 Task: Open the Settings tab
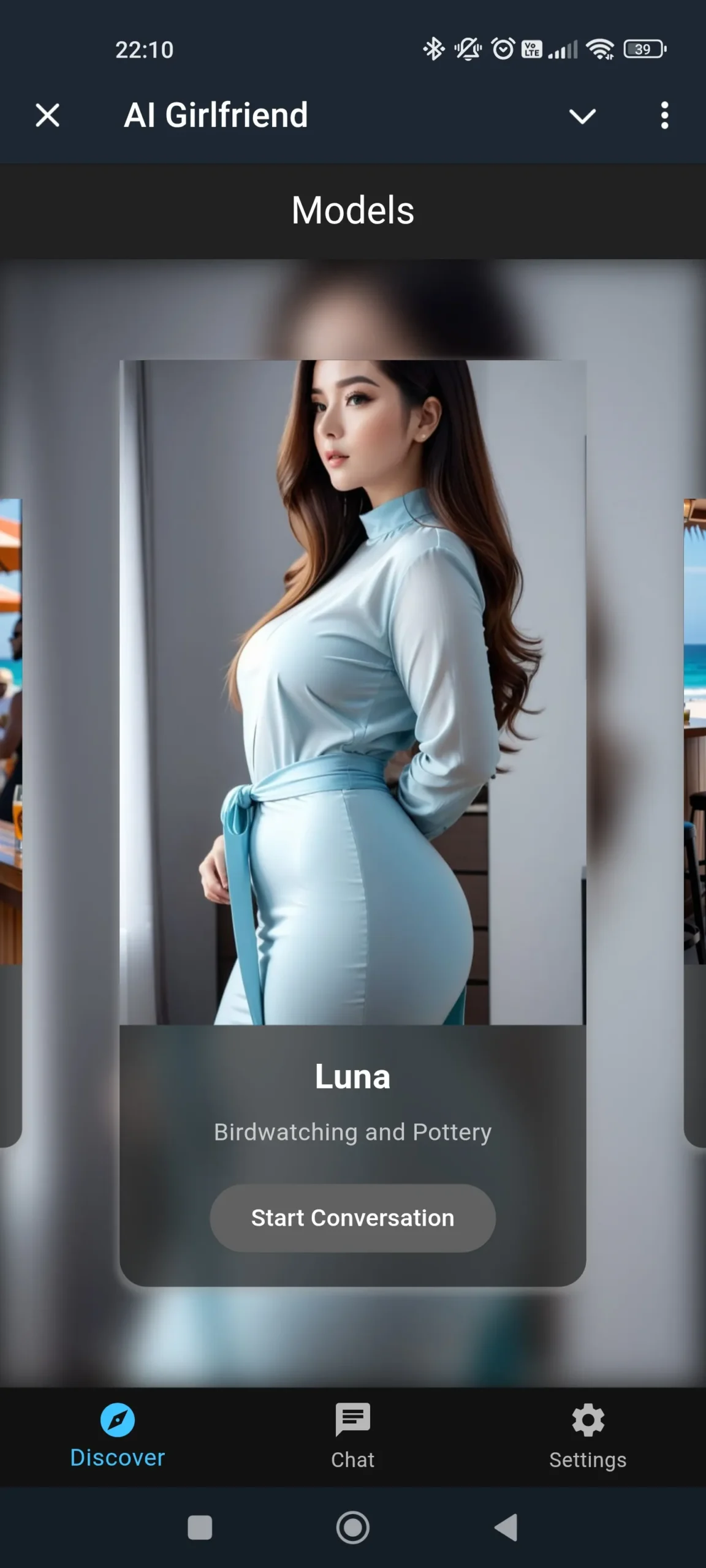[x=588, y=1436]
